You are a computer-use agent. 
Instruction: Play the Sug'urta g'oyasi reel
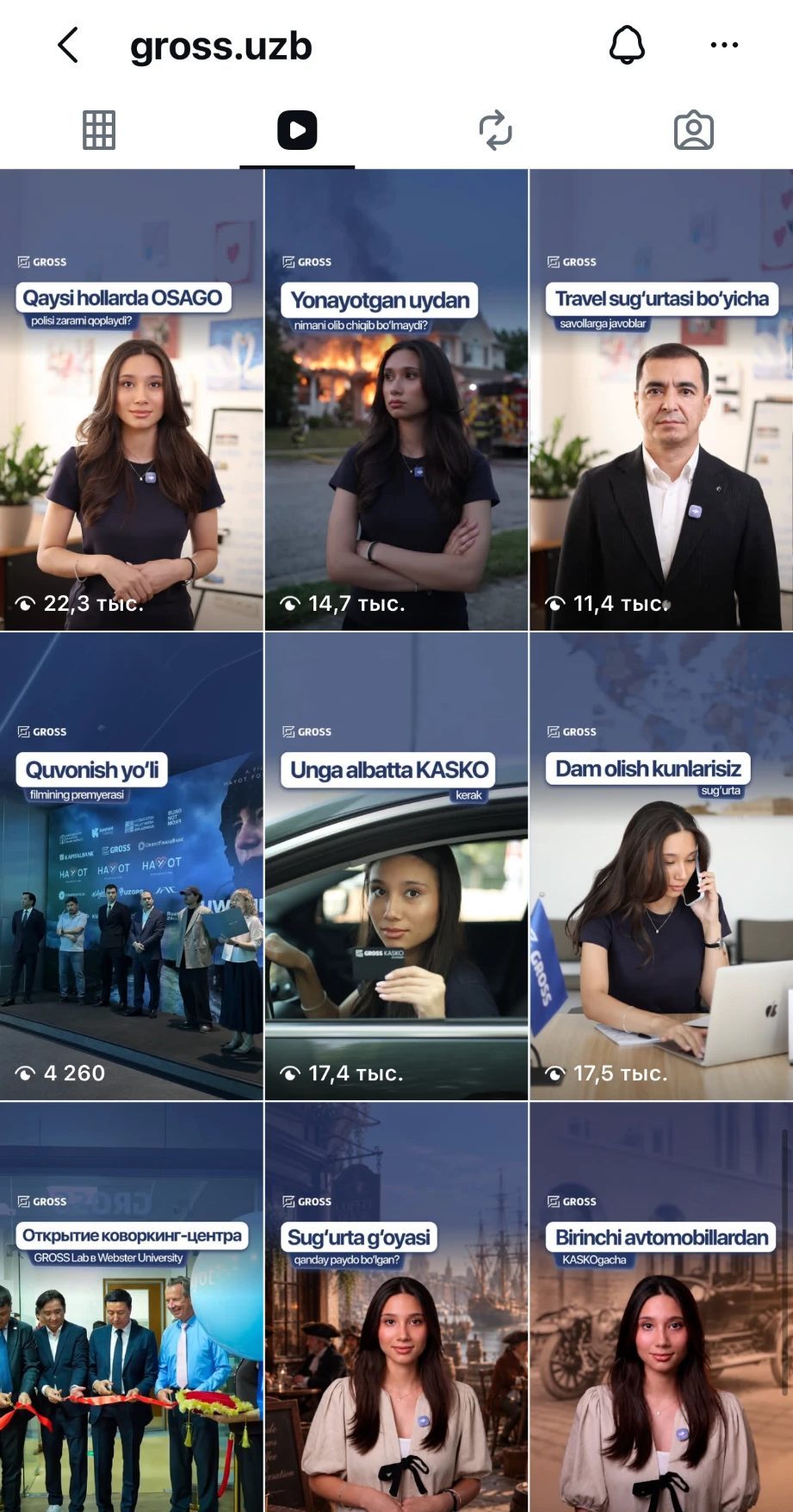396,1308
